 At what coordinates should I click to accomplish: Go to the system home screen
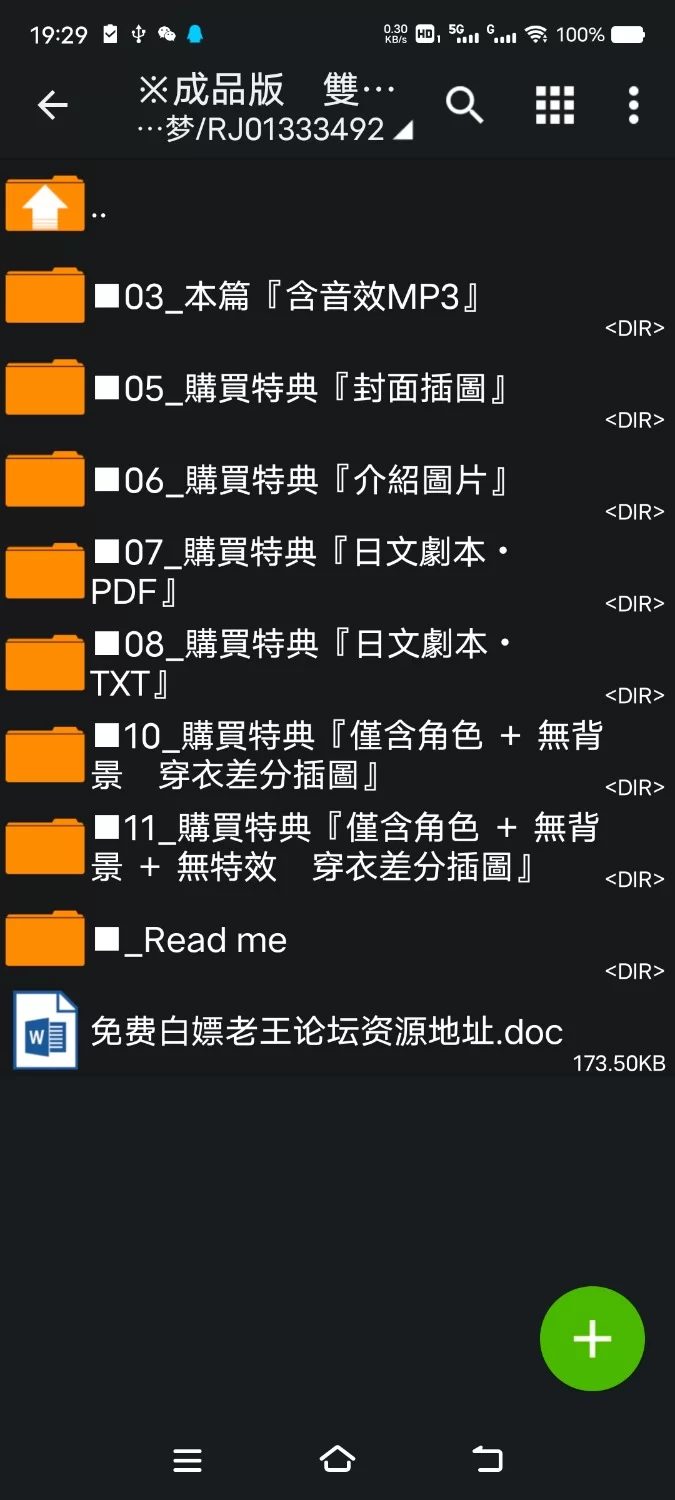pos(337,1460)
